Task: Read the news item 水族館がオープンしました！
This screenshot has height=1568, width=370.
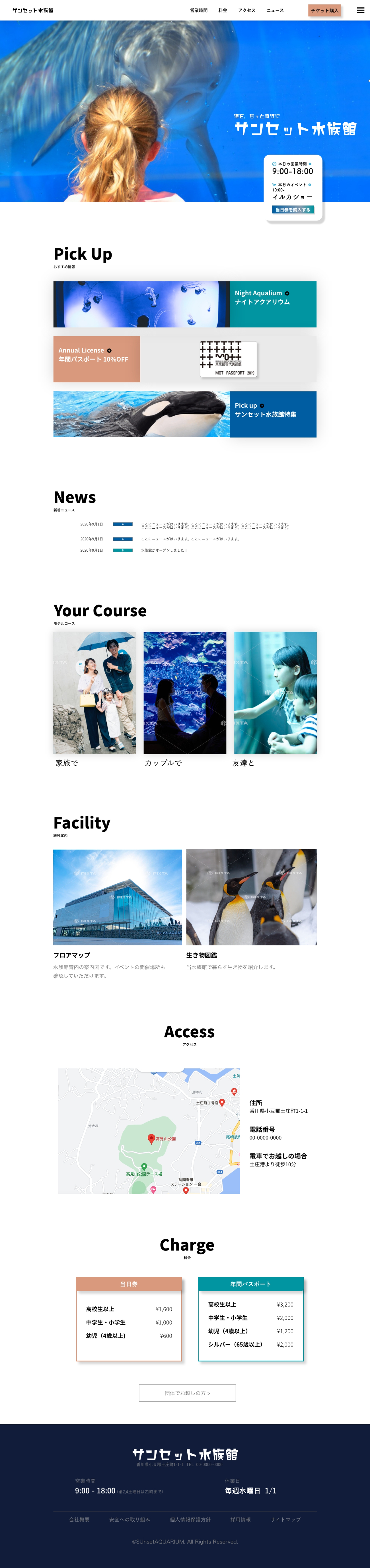Action: pos(165,550)
